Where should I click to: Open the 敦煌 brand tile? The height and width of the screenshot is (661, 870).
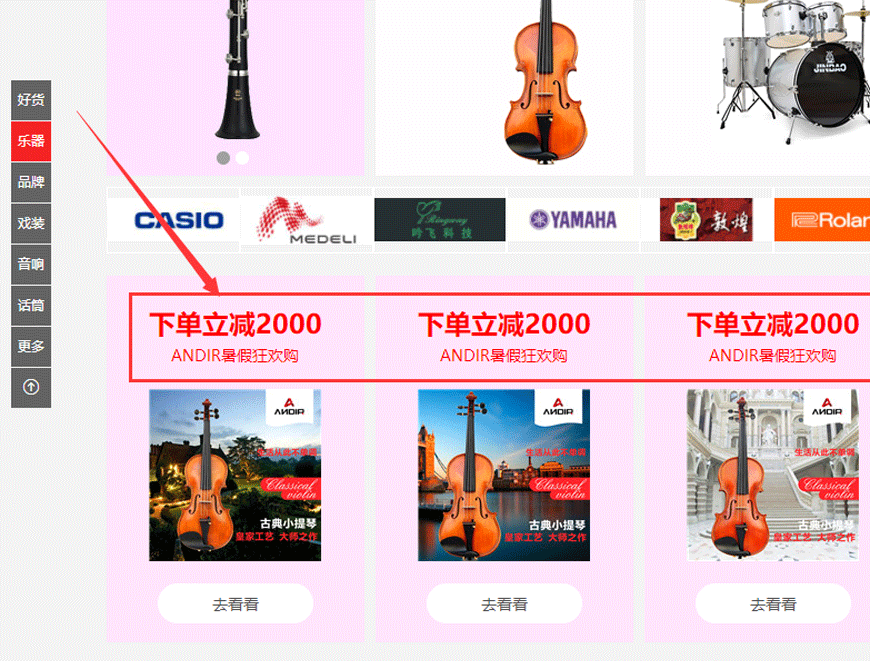coord(706,220)
